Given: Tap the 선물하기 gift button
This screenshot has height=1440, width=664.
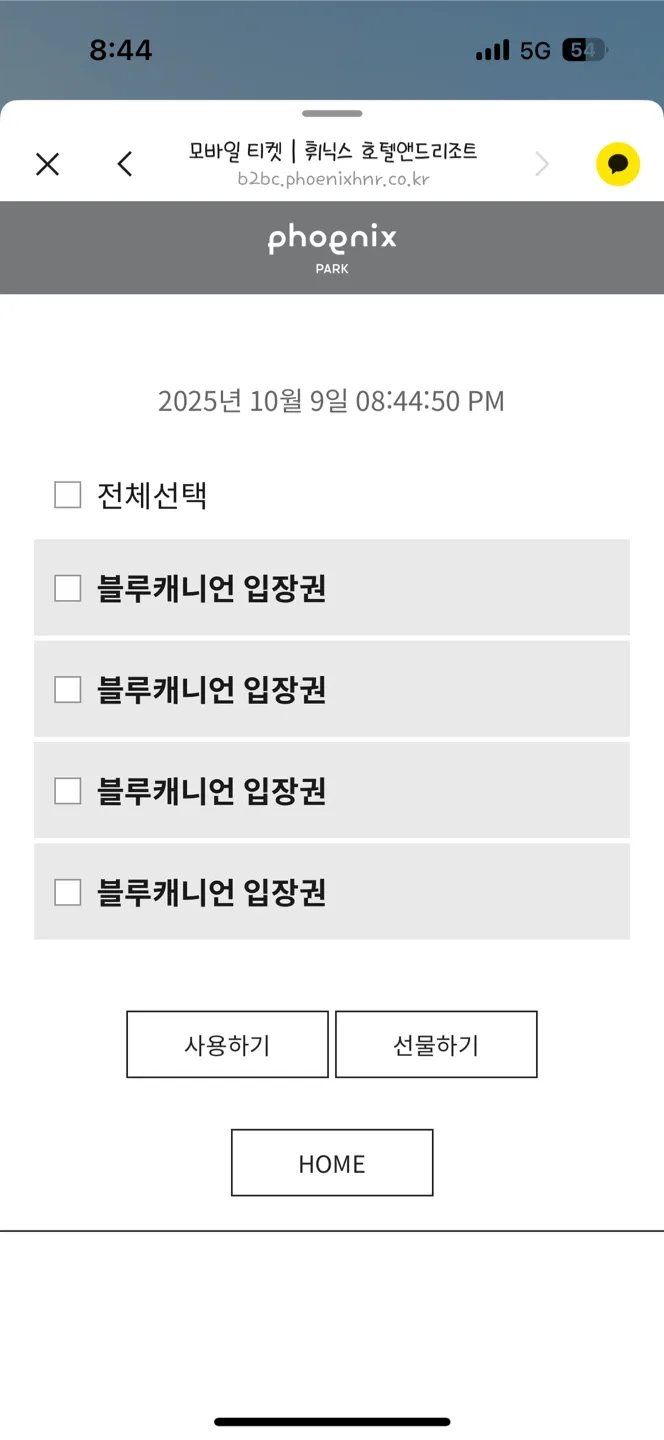Looking at the screenshot, I should pyautogui.click(x=436, y=1044).
